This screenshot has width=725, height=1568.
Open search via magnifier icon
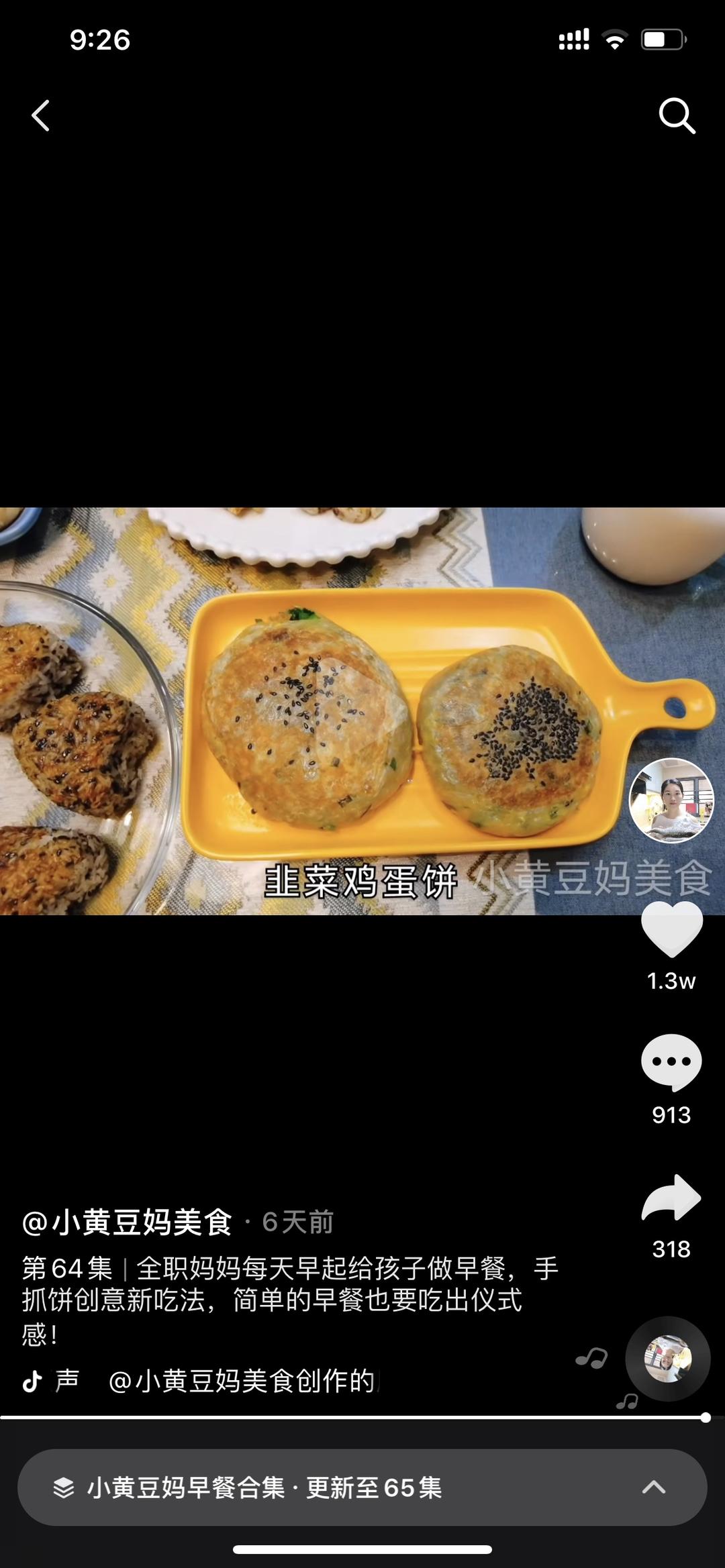[x=676, y=115]
